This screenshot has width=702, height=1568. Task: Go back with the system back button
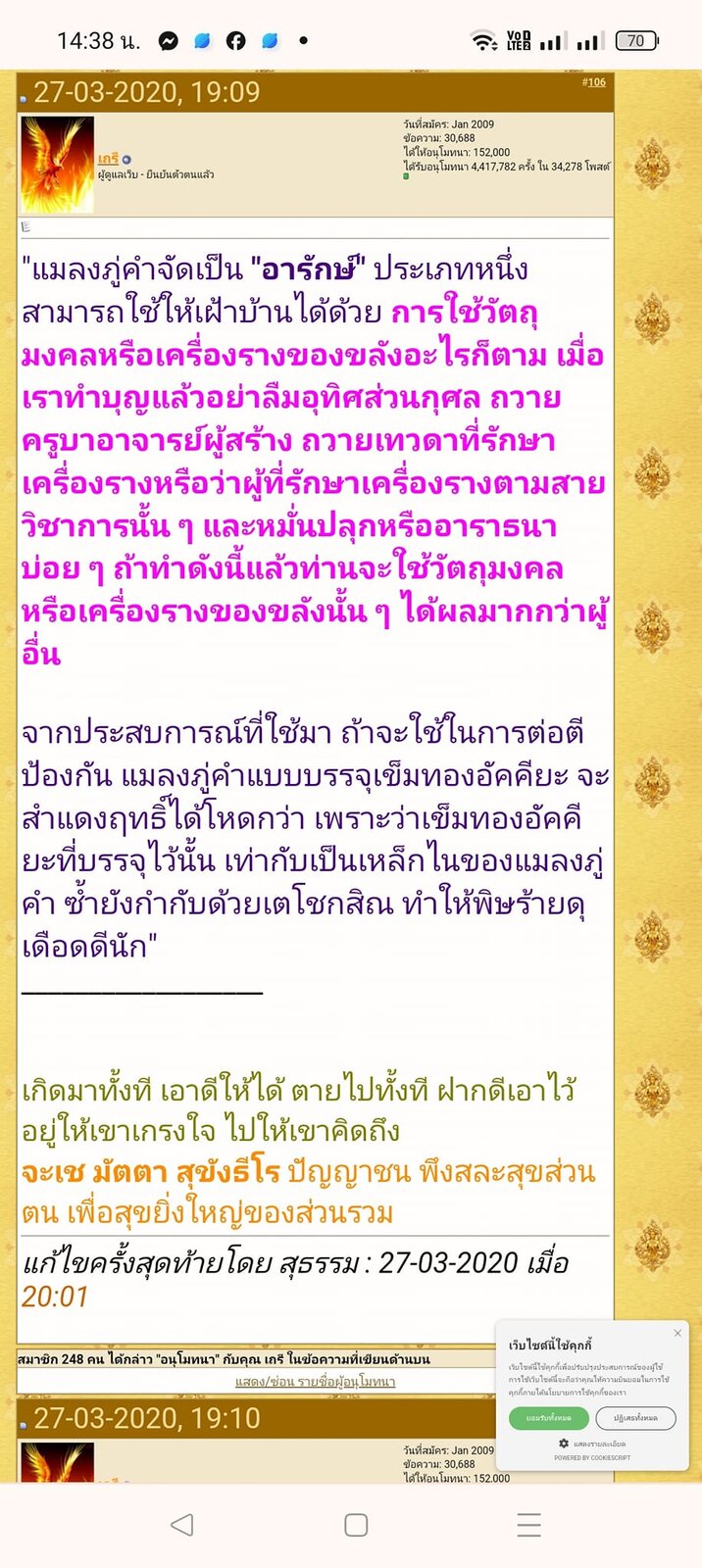[181, 1525]
